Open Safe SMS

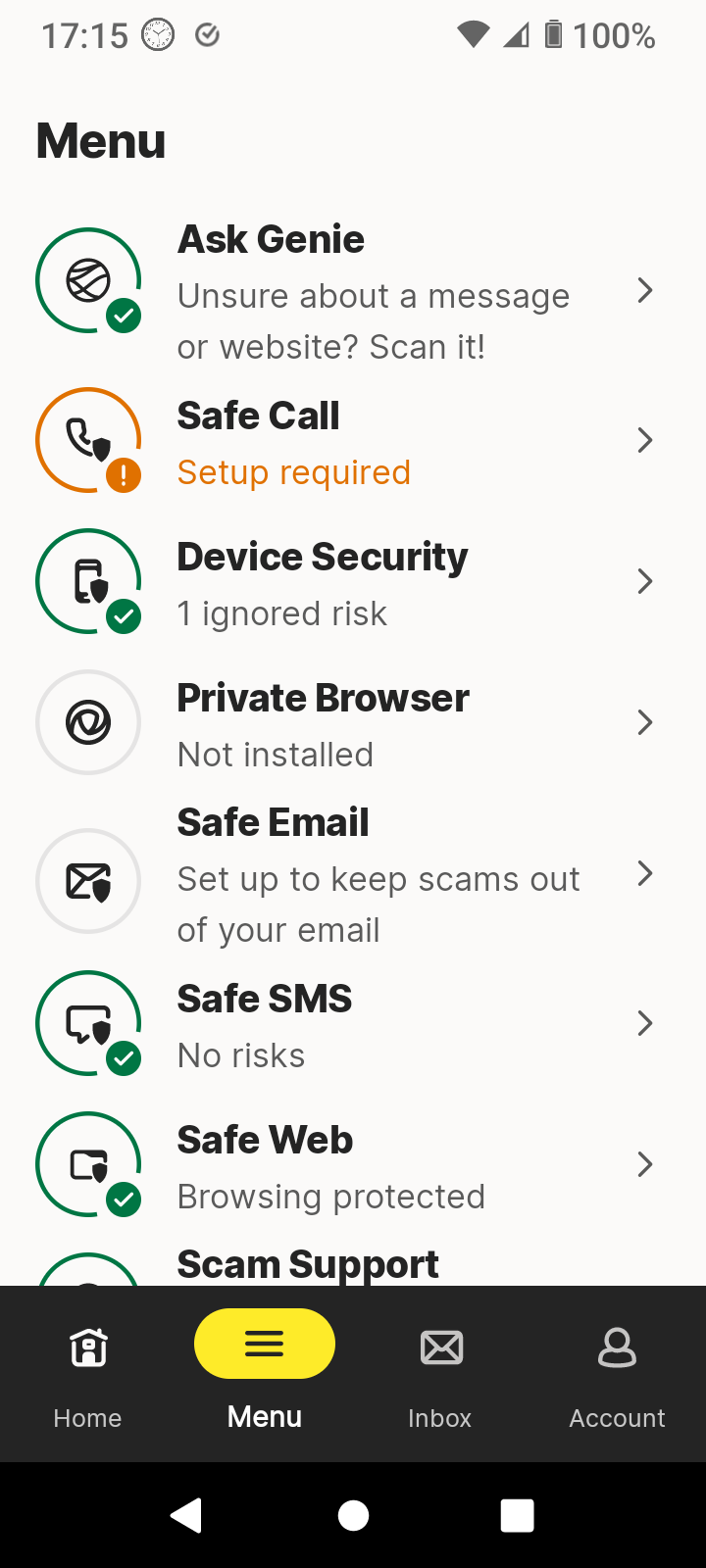(x=353, y=1024)
